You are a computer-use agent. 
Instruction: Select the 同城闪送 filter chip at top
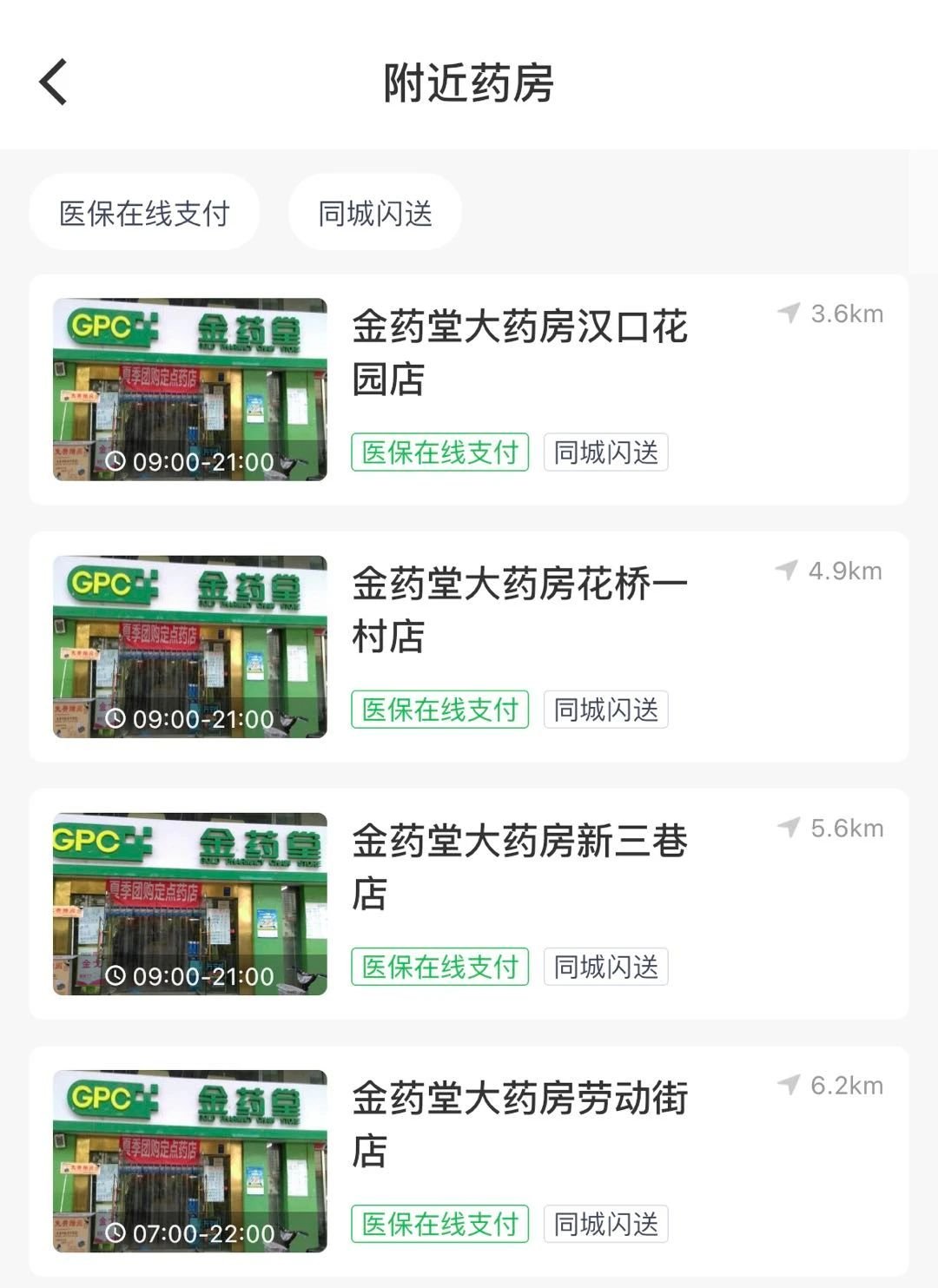click(375, 213)
